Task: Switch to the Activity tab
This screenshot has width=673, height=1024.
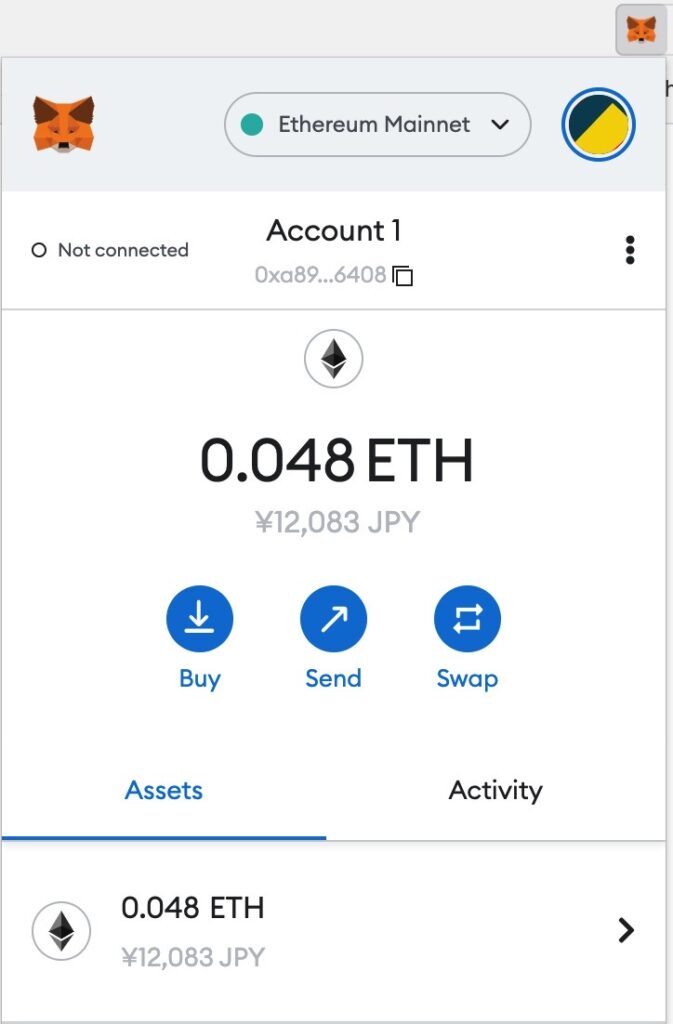Action: (495, 790)
